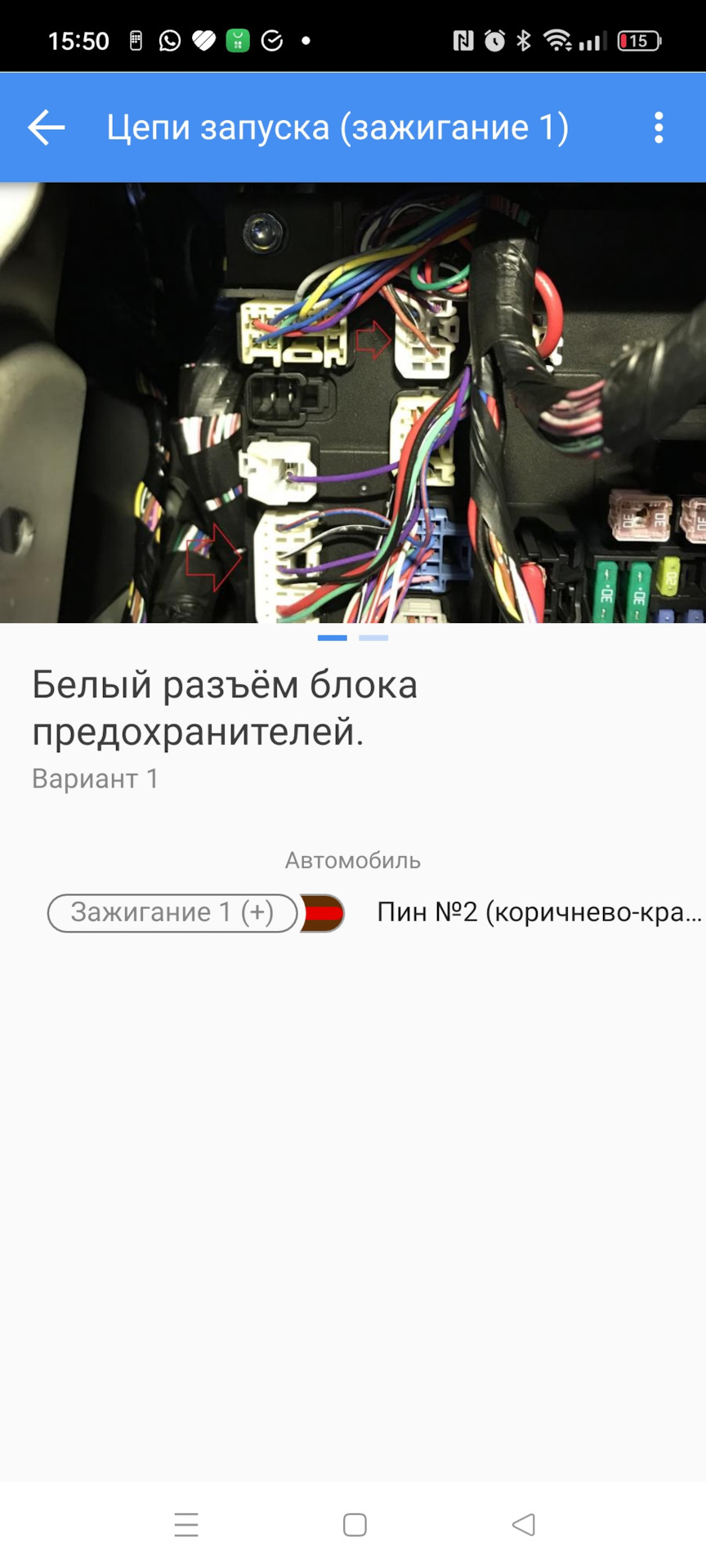
Task: Go back from Цепи запуска screen
Action: tap(46, 127)
